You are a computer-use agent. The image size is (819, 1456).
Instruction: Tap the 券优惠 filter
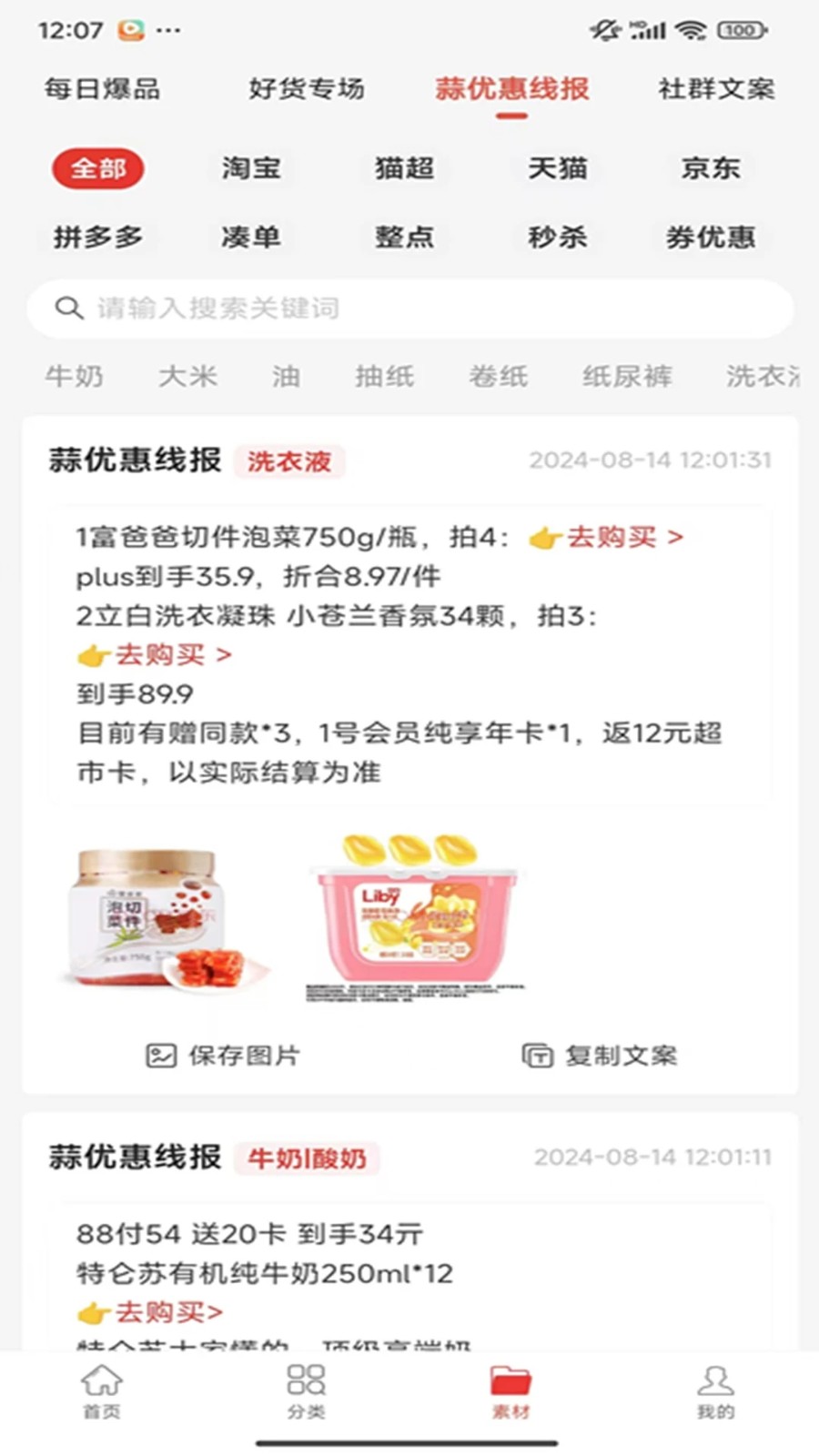click(x=711, y=238)
